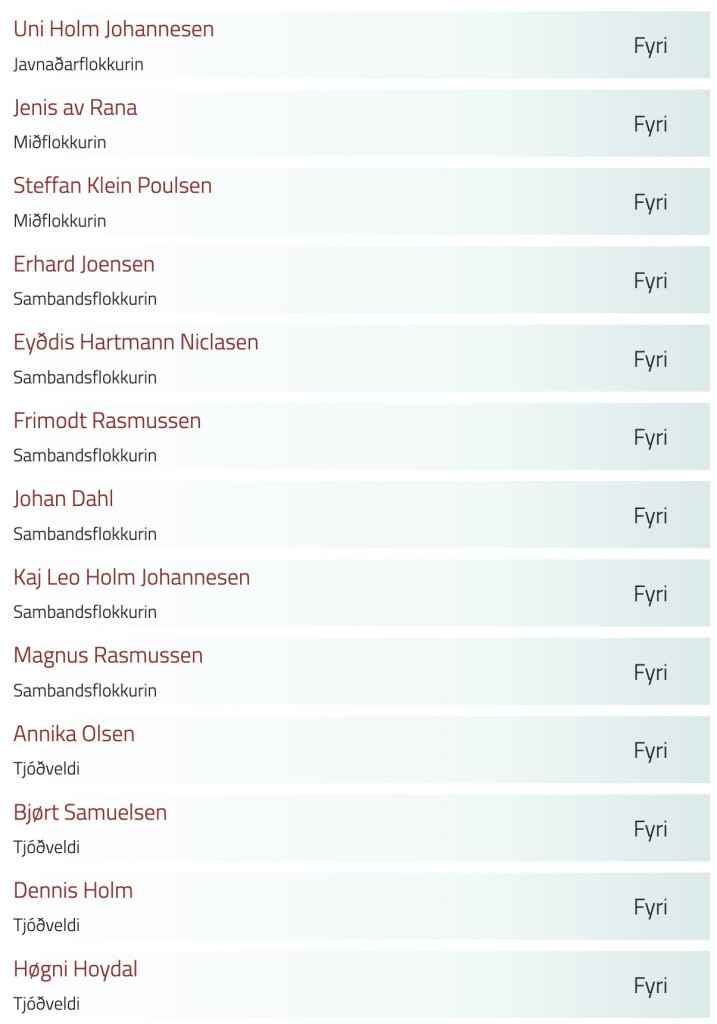Open Dennis Holm's profile

tap(73, 890)
